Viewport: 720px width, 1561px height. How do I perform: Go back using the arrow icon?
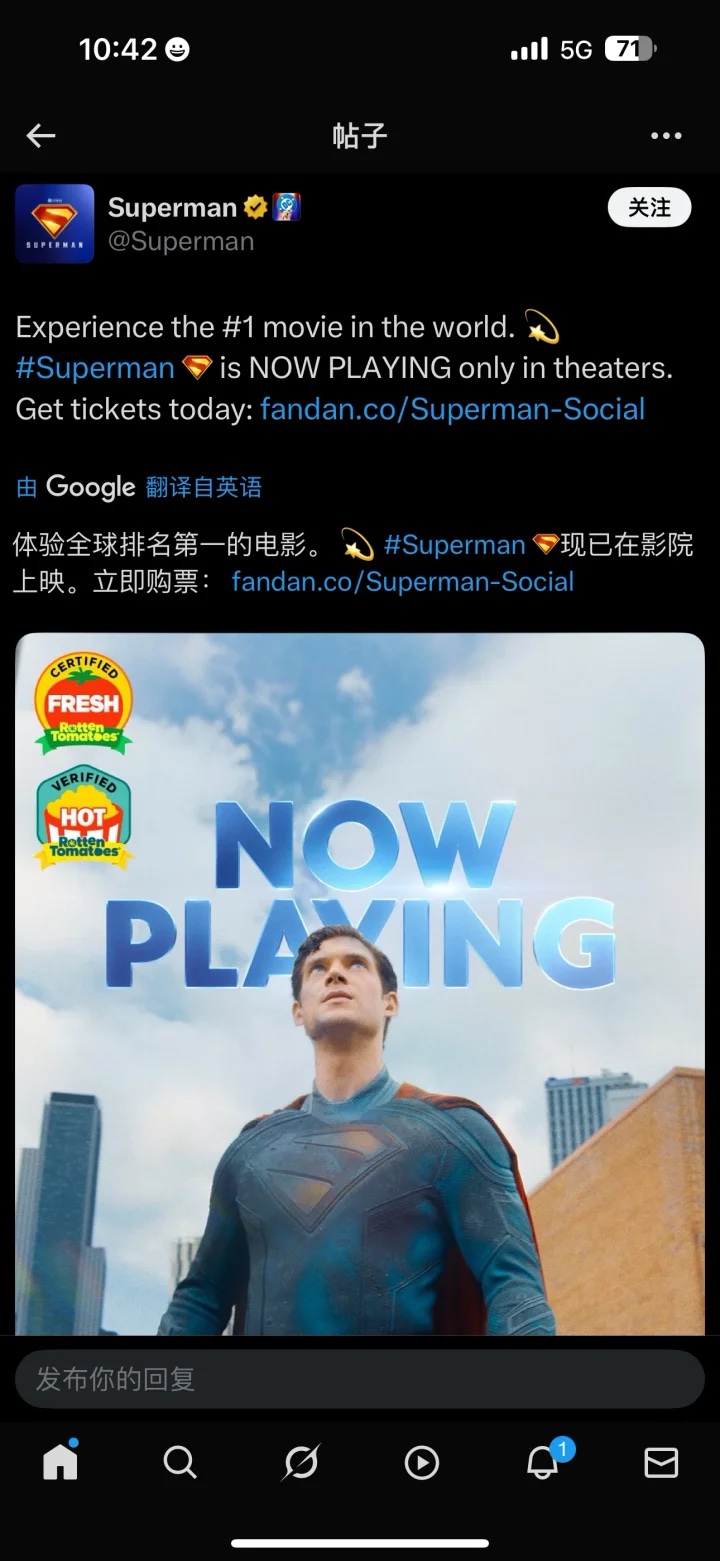click(41, 136)
